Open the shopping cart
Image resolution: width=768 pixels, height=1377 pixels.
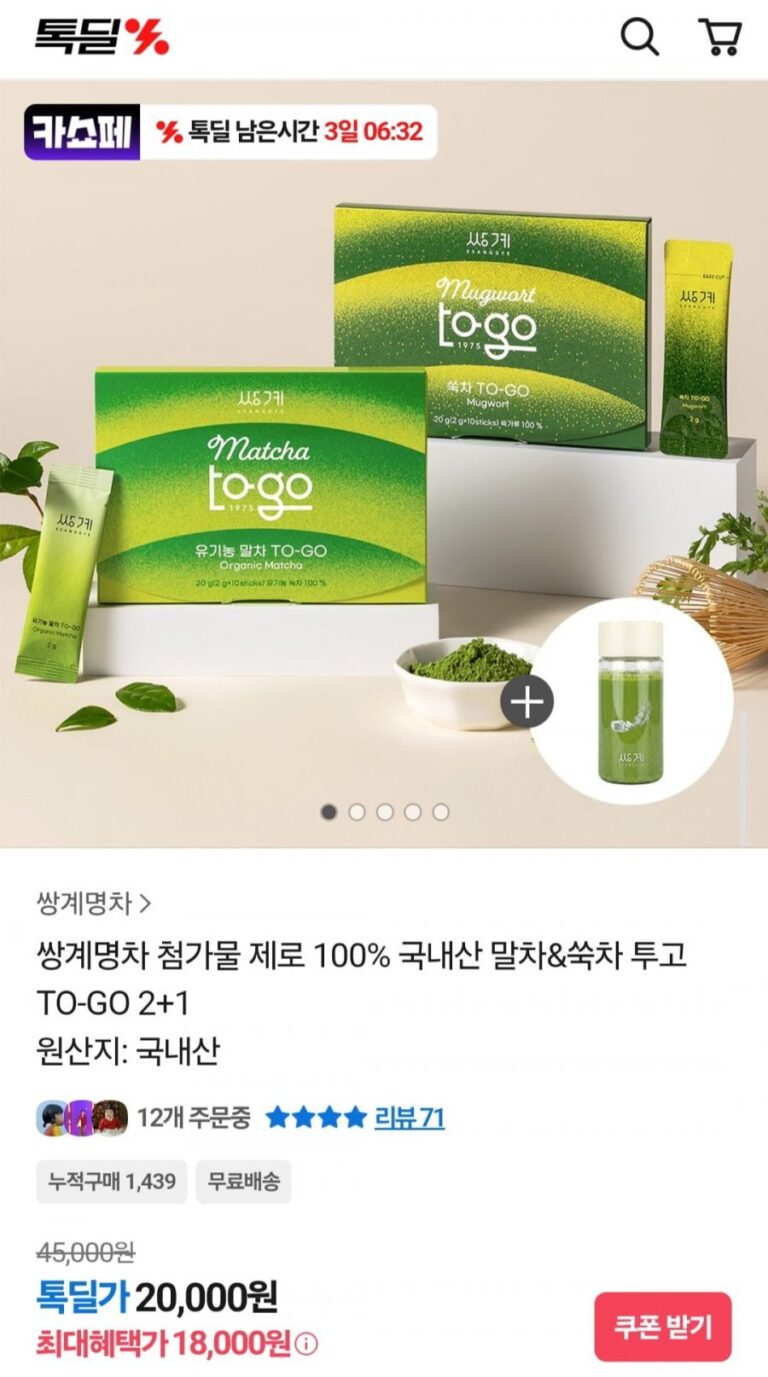tap(720, 37)
